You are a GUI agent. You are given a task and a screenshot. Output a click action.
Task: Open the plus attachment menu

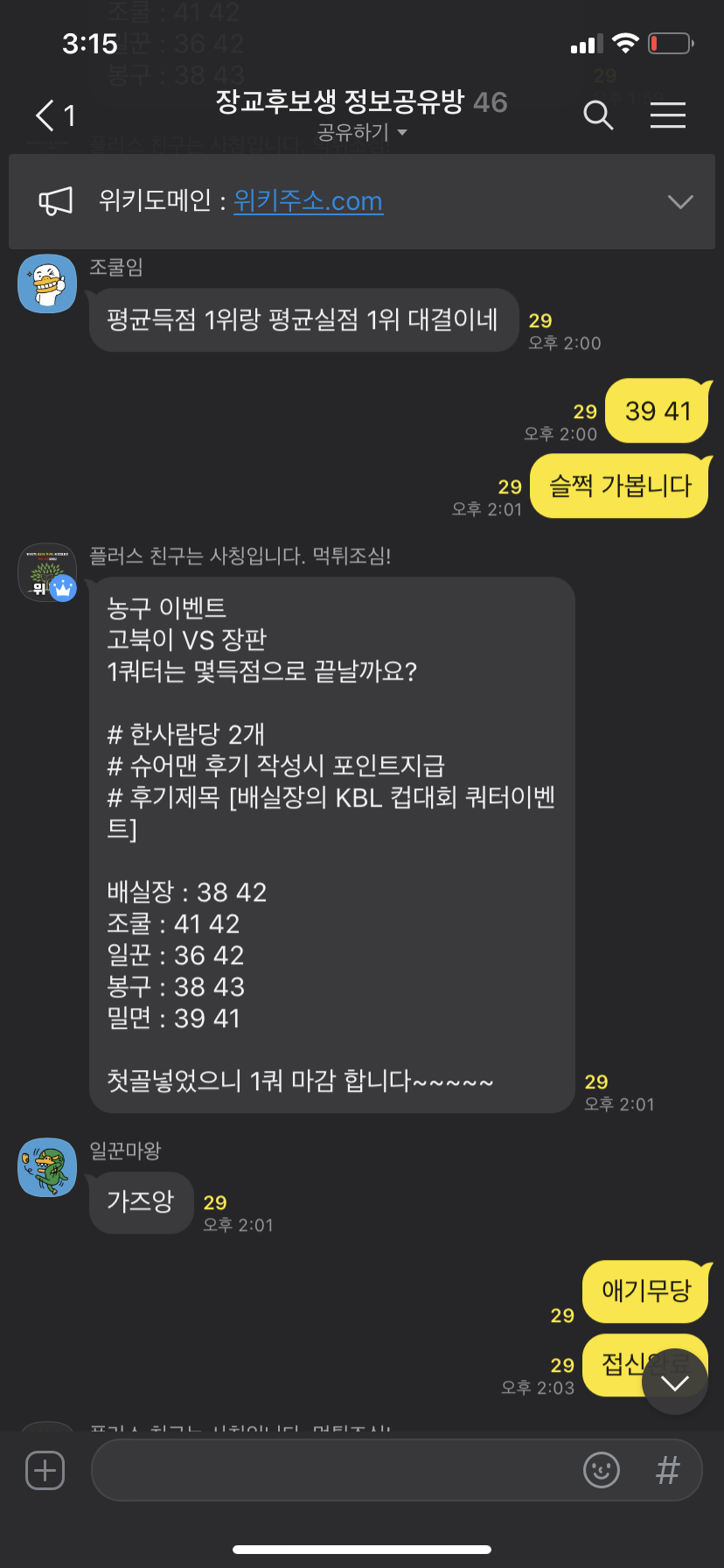pyautogui.click(x=45, y=1470)
